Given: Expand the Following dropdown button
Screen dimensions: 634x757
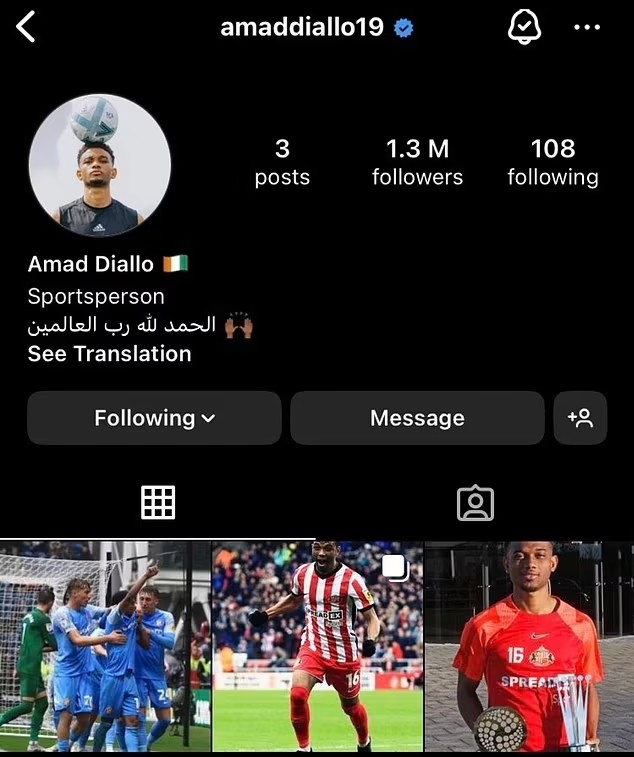Looking at the screenshot, I should pos(154,418).
